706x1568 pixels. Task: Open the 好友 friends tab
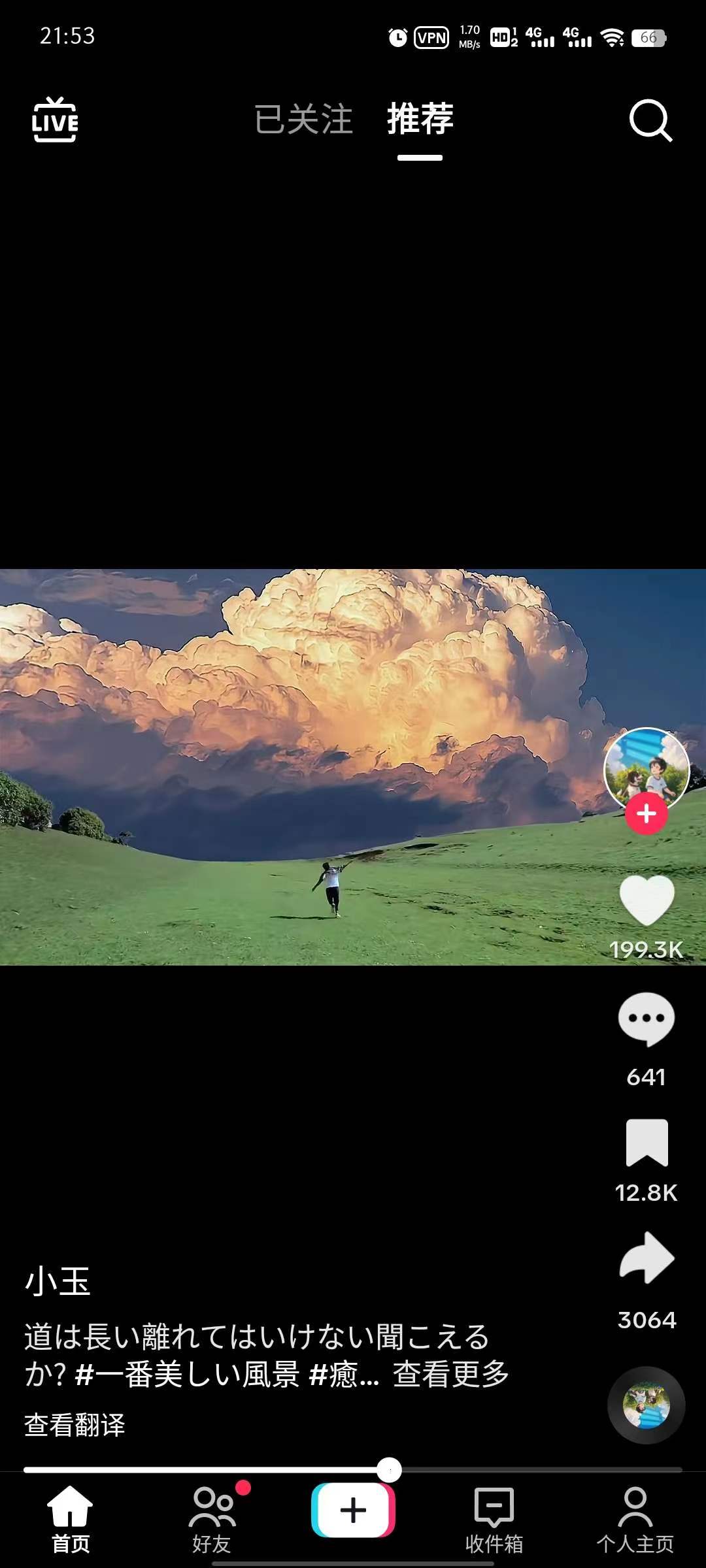pos(212,1519)
